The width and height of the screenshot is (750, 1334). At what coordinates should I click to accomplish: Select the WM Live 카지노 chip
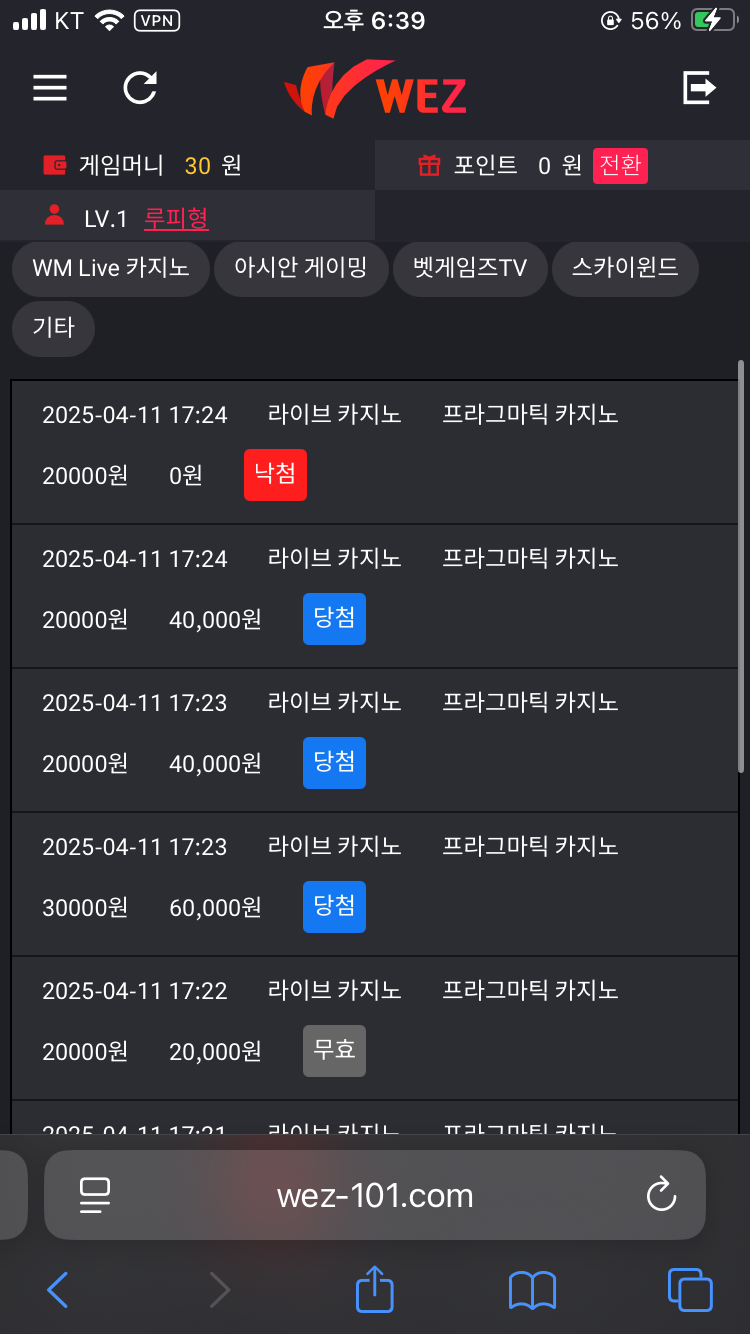pos(111,268)
